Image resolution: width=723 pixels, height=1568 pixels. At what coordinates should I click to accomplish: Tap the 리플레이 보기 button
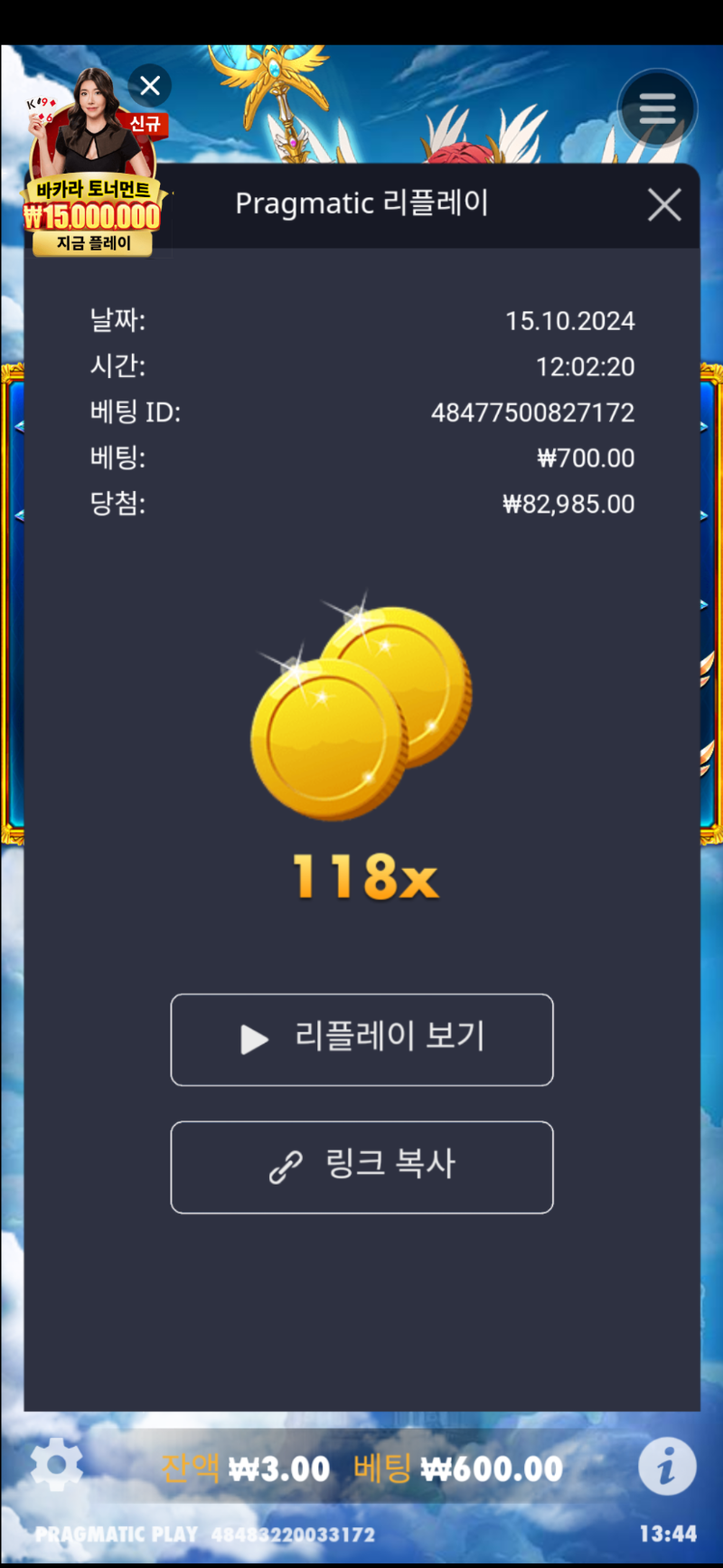[x=361, y=1039]
